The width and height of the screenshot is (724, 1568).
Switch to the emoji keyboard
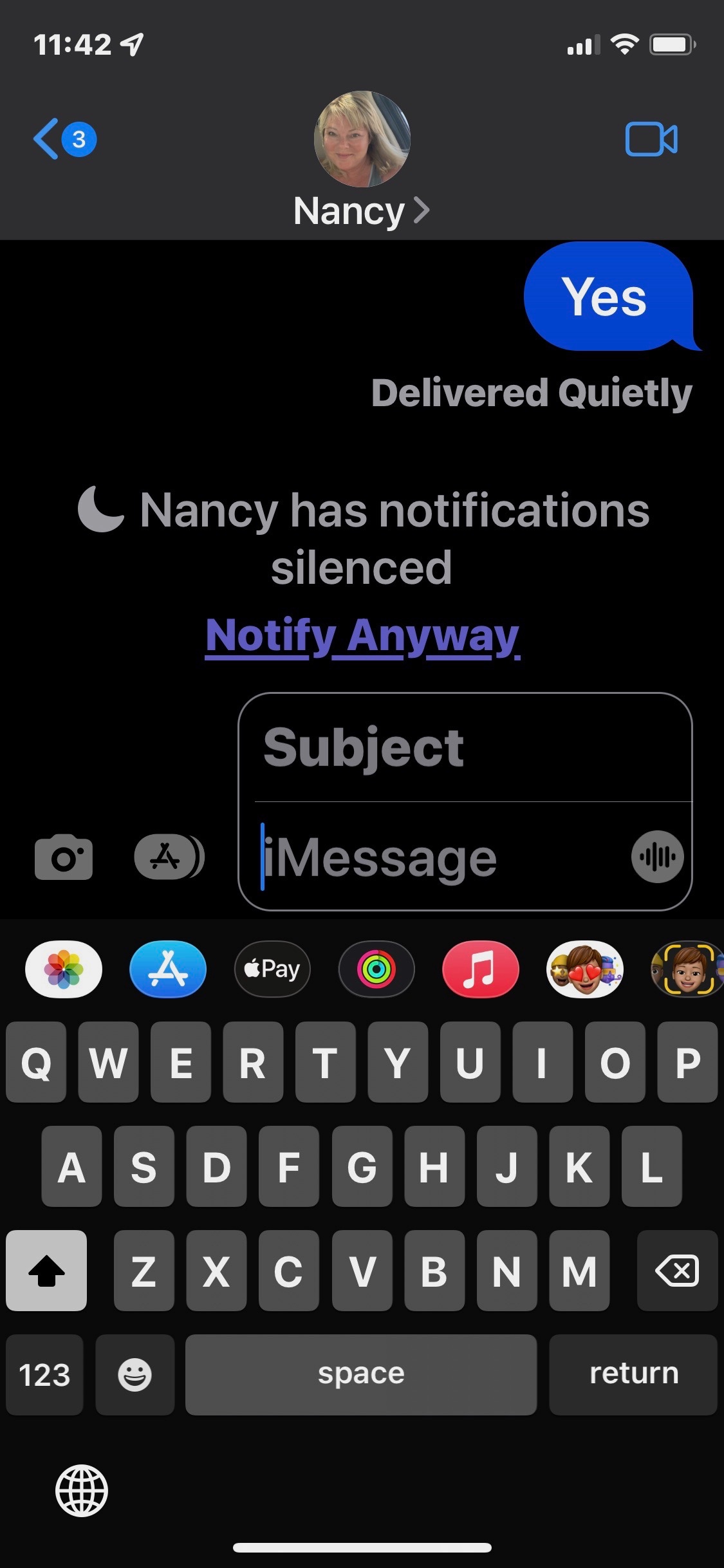135,1374
